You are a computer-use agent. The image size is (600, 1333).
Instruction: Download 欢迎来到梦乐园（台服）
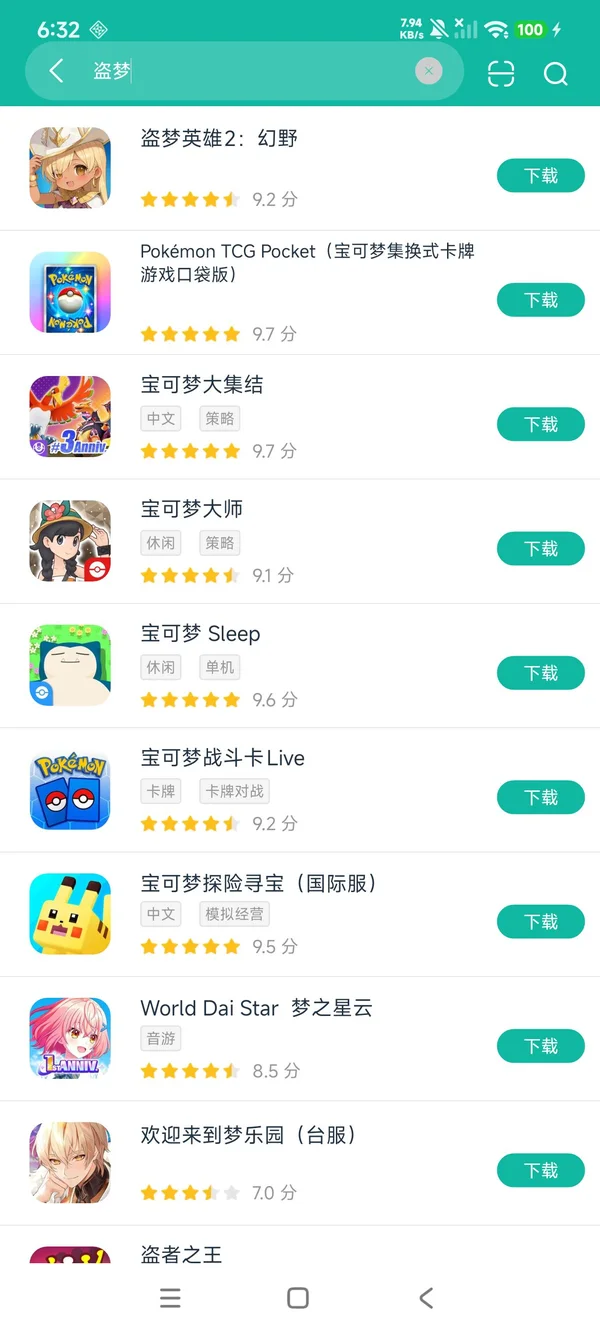click(x=540, y=1170)
